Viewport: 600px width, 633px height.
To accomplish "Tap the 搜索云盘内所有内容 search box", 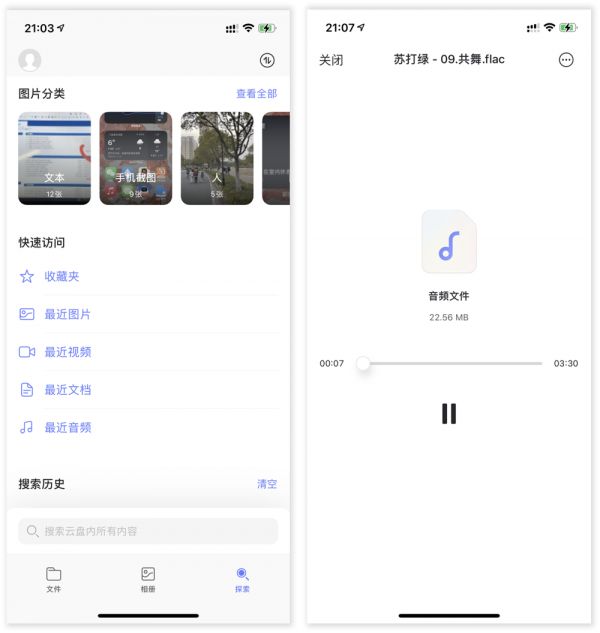I will pos(148,531).
